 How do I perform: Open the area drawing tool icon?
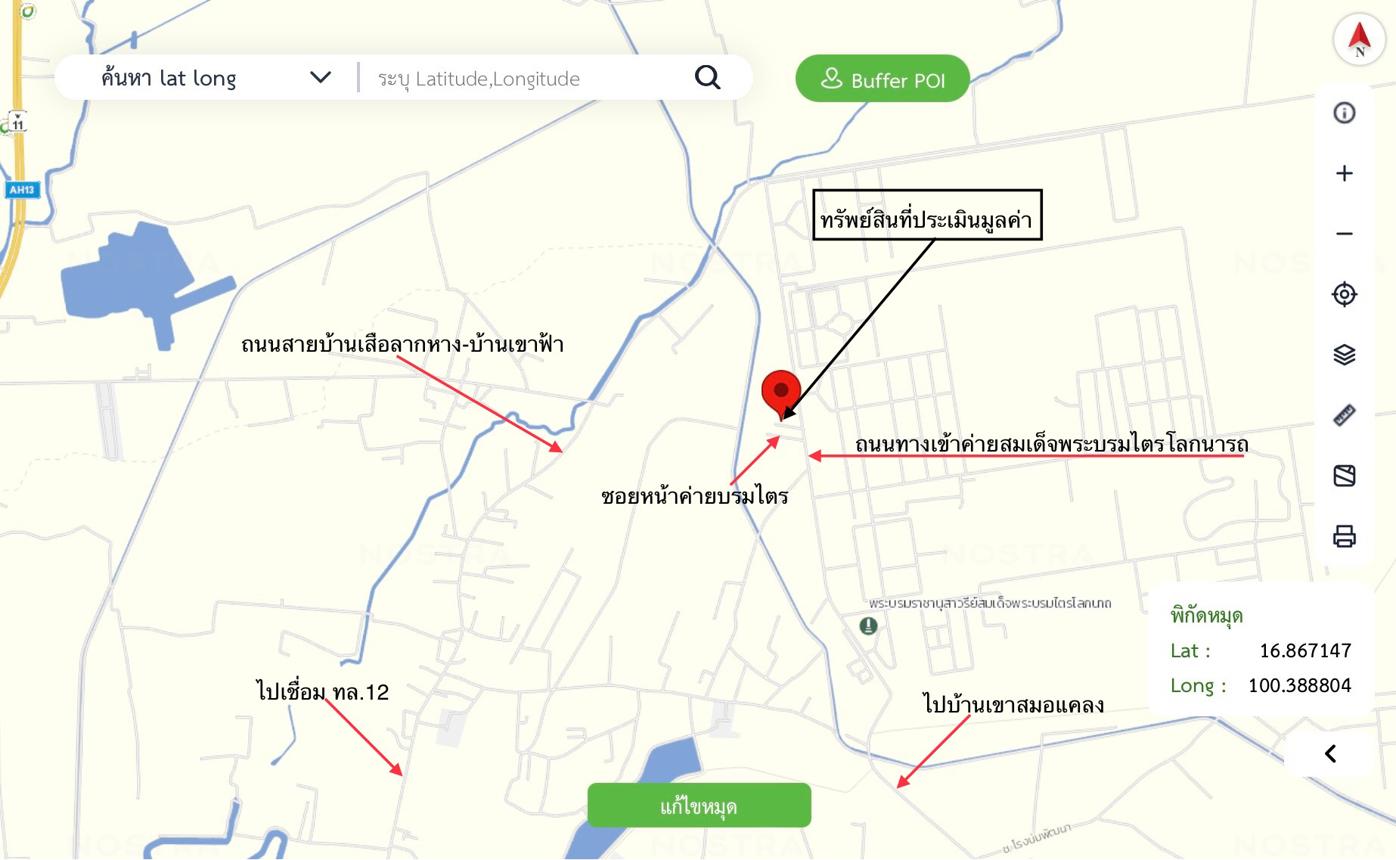point(1344,476)
